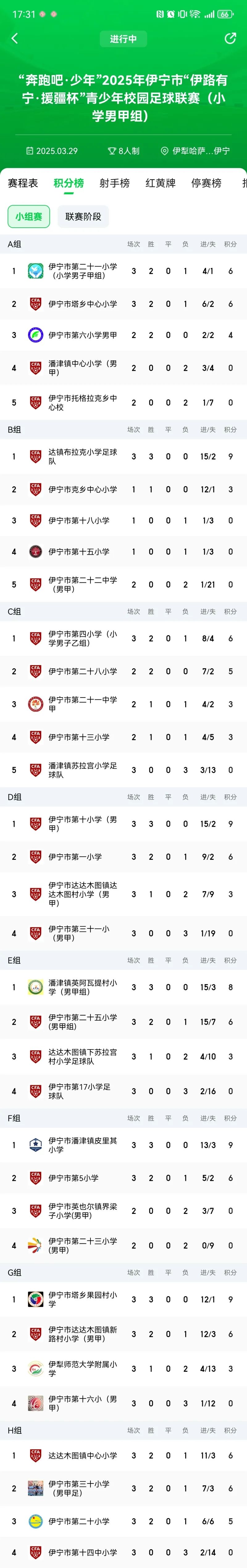Screen dimensions: 247x1568
Task: Select the 小组赛 chip
Action: tap(29, 217)
